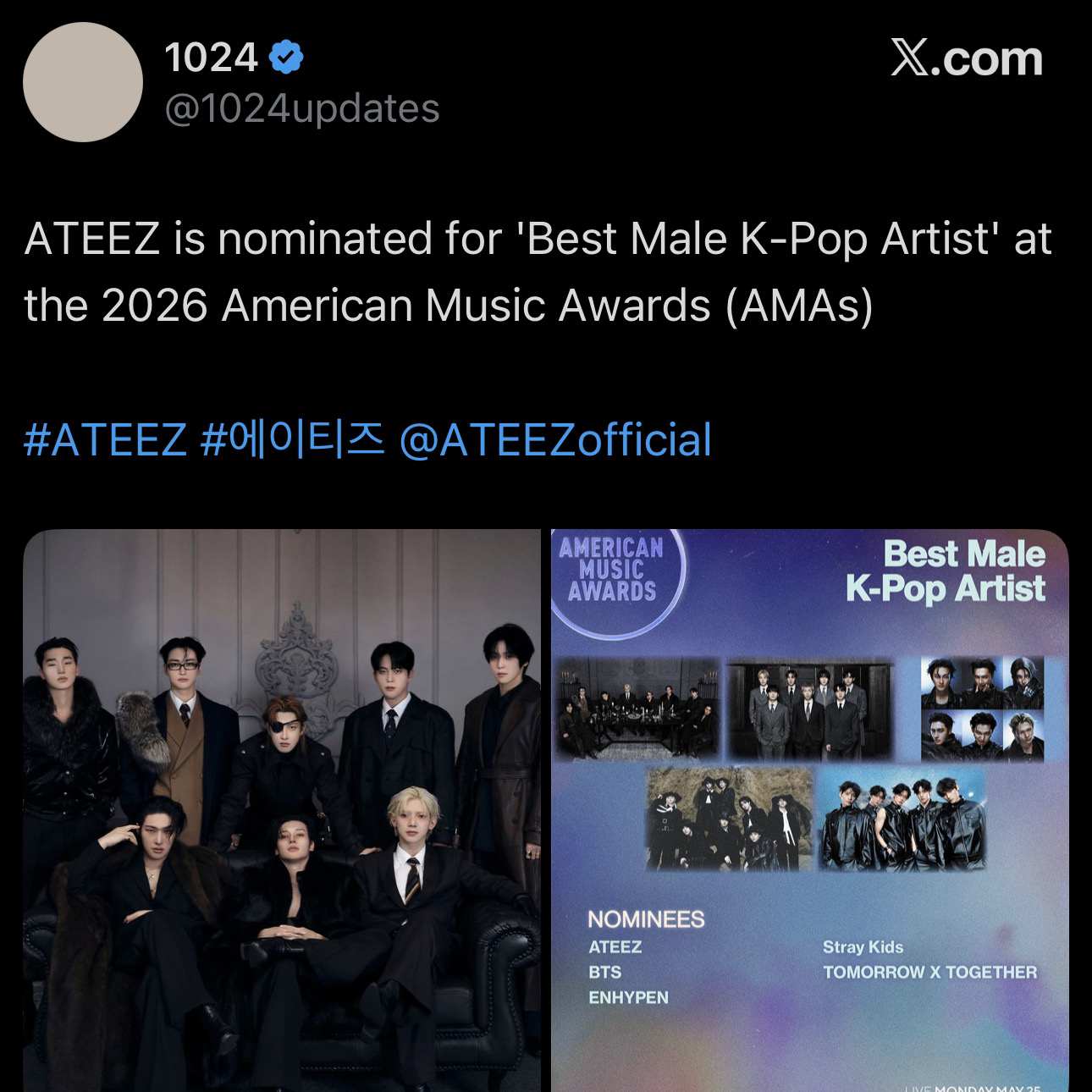This screenshot has height=1092, width=1092.
Task: Open the #ATEEZ hashtag
Action: (x=106, y=440)
